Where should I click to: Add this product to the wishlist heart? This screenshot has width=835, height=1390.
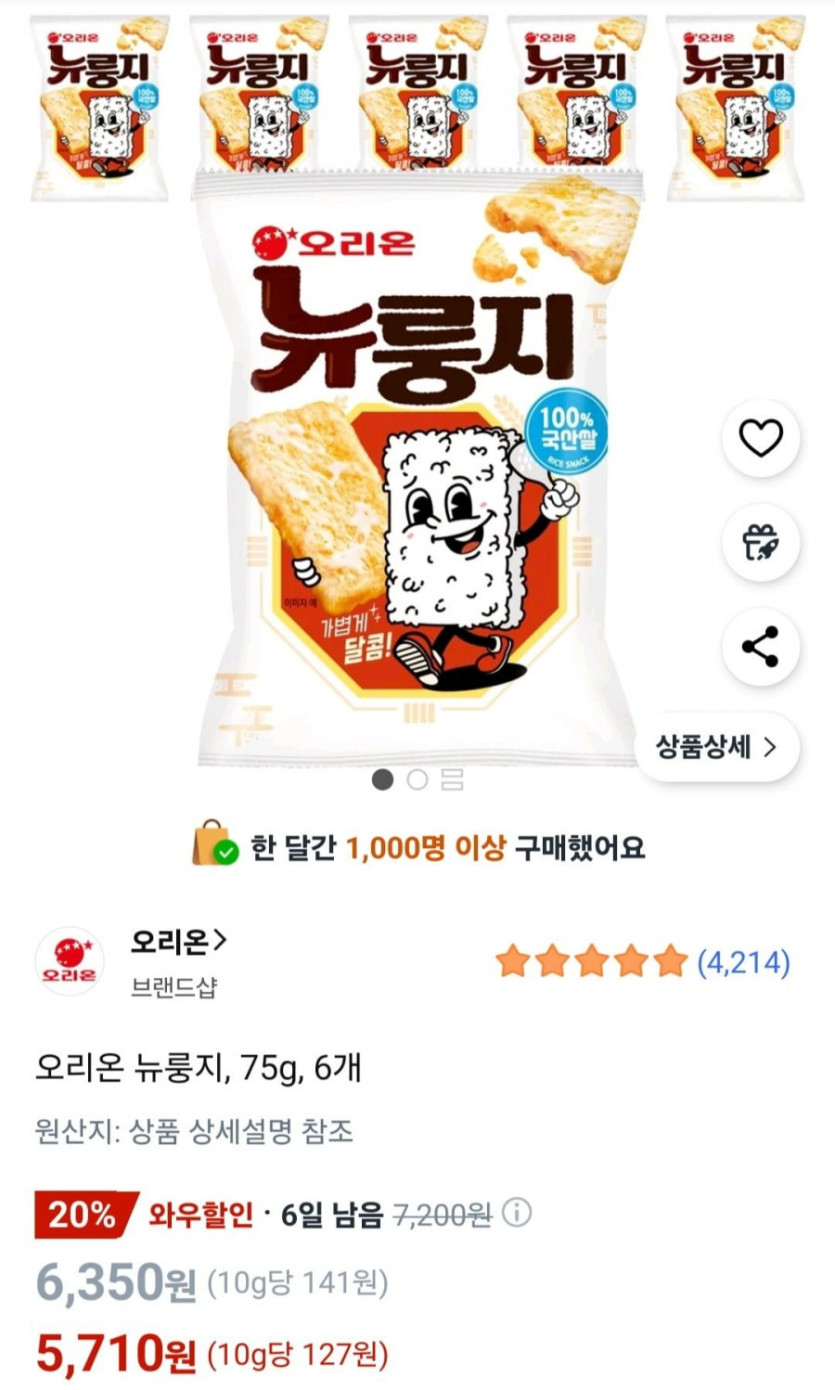(x=760, y=438)
